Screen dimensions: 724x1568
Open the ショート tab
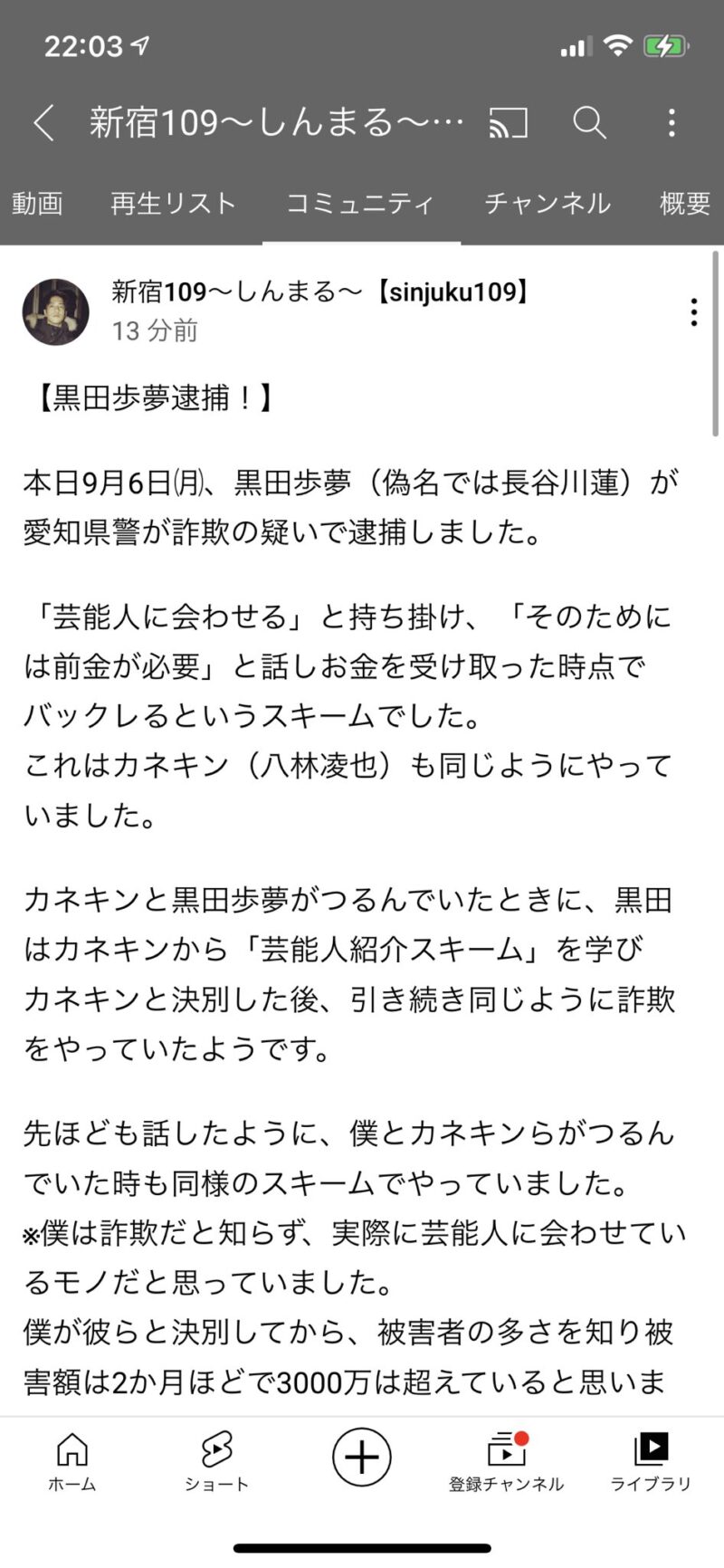[x=216, y=1461]
